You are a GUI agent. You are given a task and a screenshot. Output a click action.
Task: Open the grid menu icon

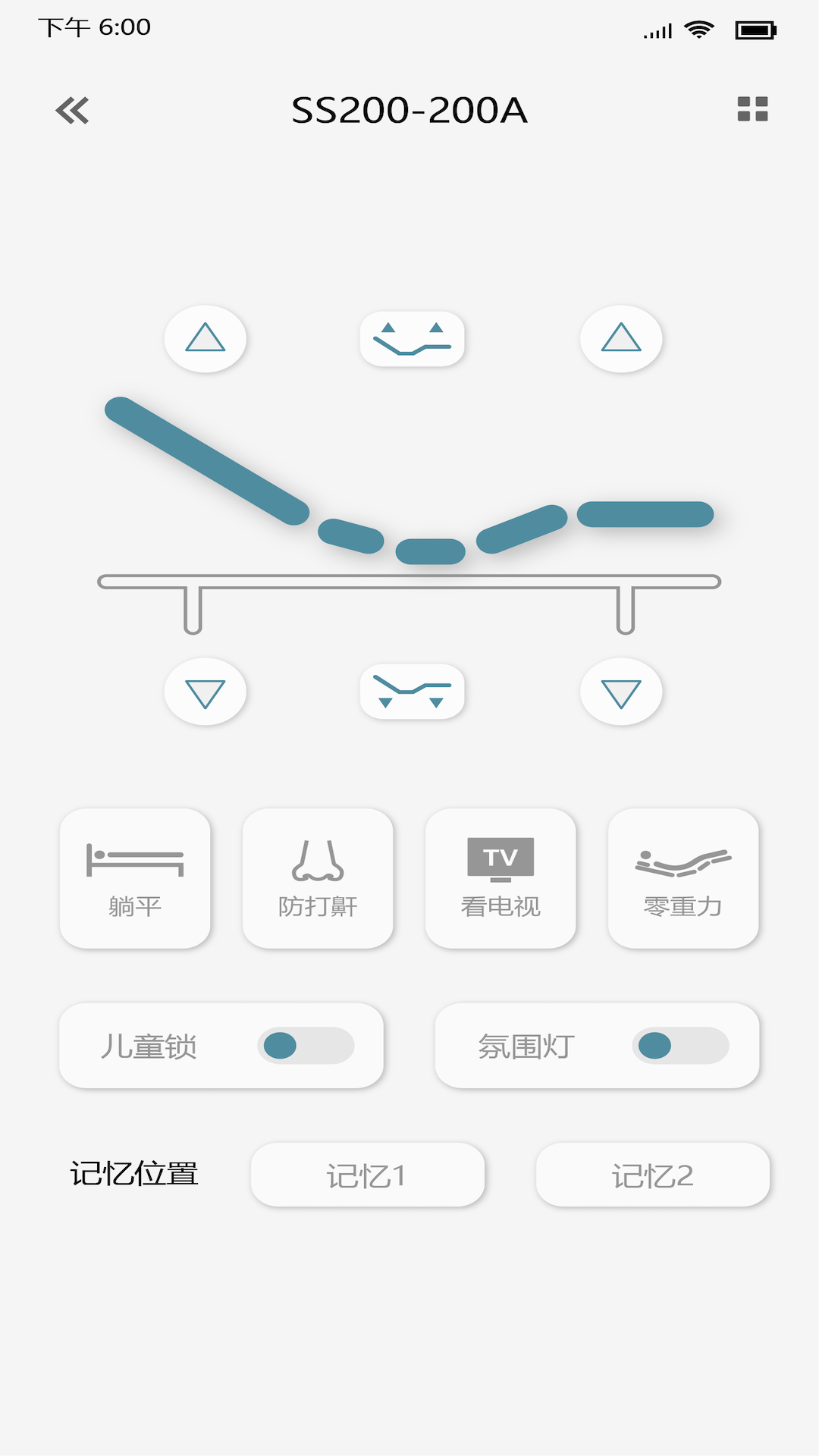point(752,109)
